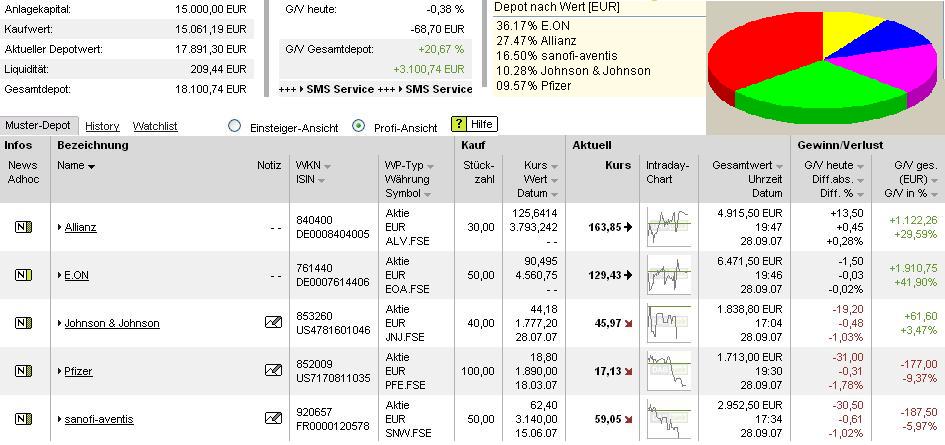Select the Einsteiger-Ansicht radio button
Viewport: 945px width, 445px height.
tap(234, 127)
